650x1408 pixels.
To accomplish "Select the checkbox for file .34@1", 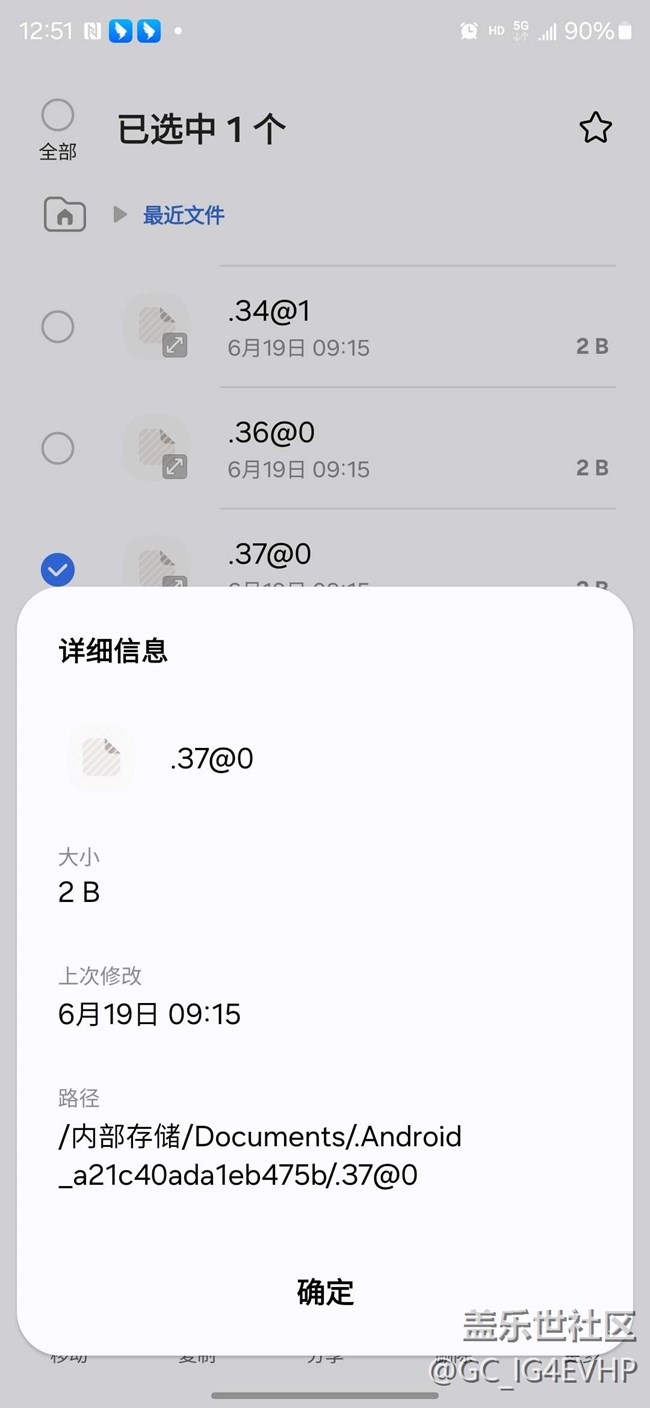I will [x=58, y=327].
